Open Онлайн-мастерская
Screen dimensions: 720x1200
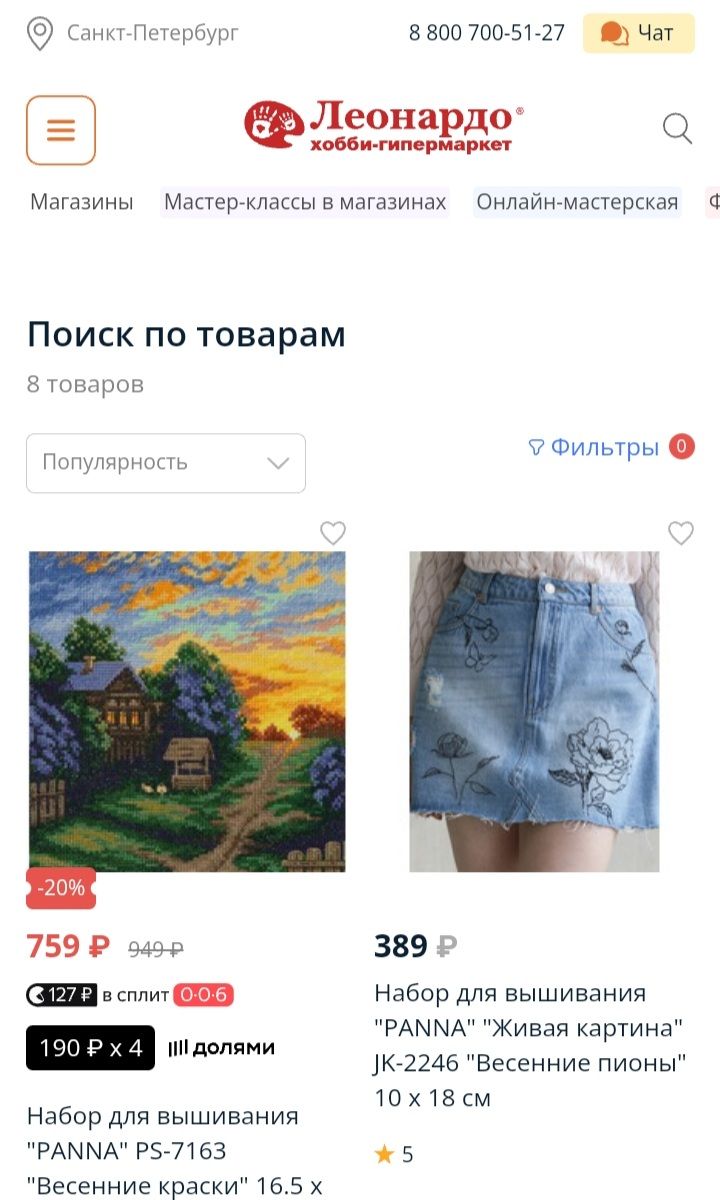coord(577,202)
